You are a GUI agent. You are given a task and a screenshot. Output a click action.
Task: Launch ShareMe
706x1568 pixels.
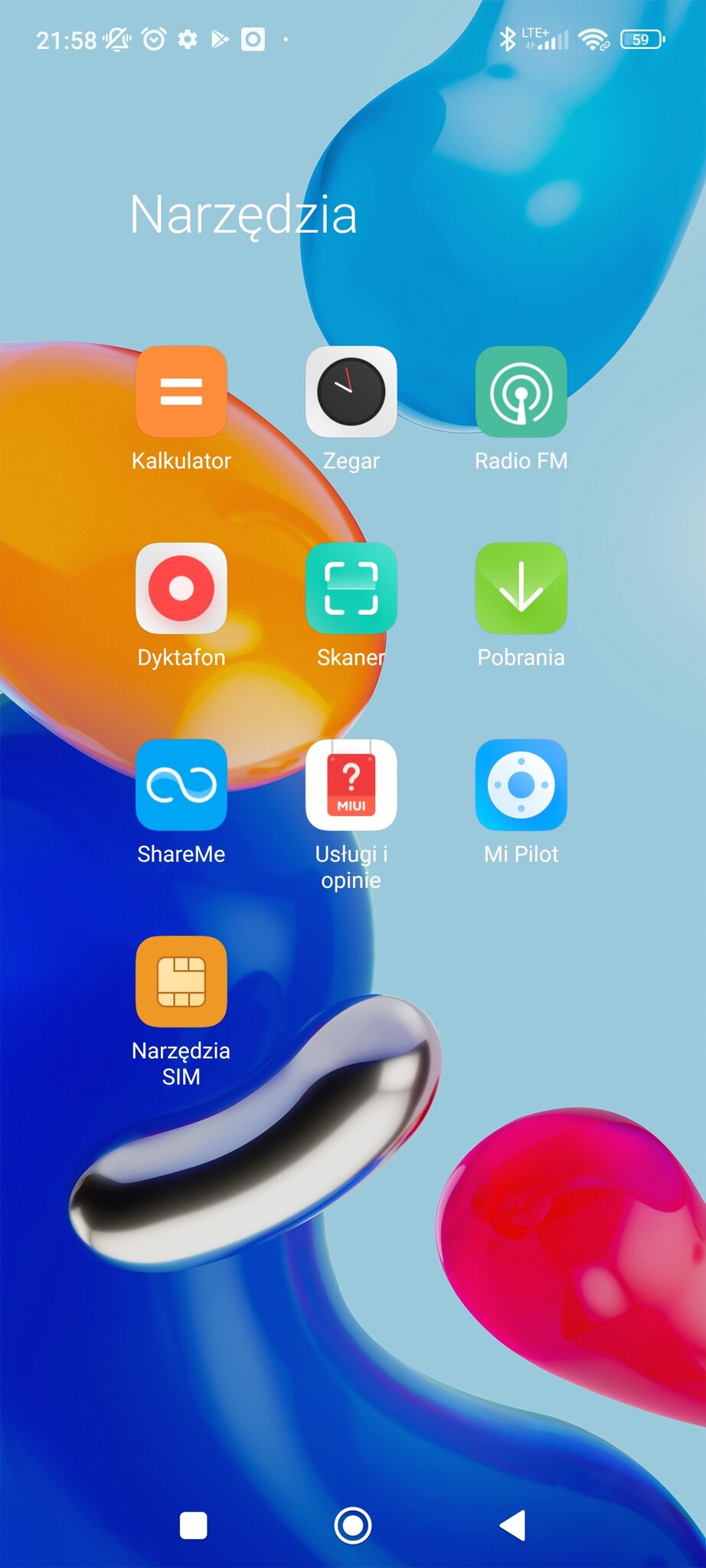click(x=181, y=785)
